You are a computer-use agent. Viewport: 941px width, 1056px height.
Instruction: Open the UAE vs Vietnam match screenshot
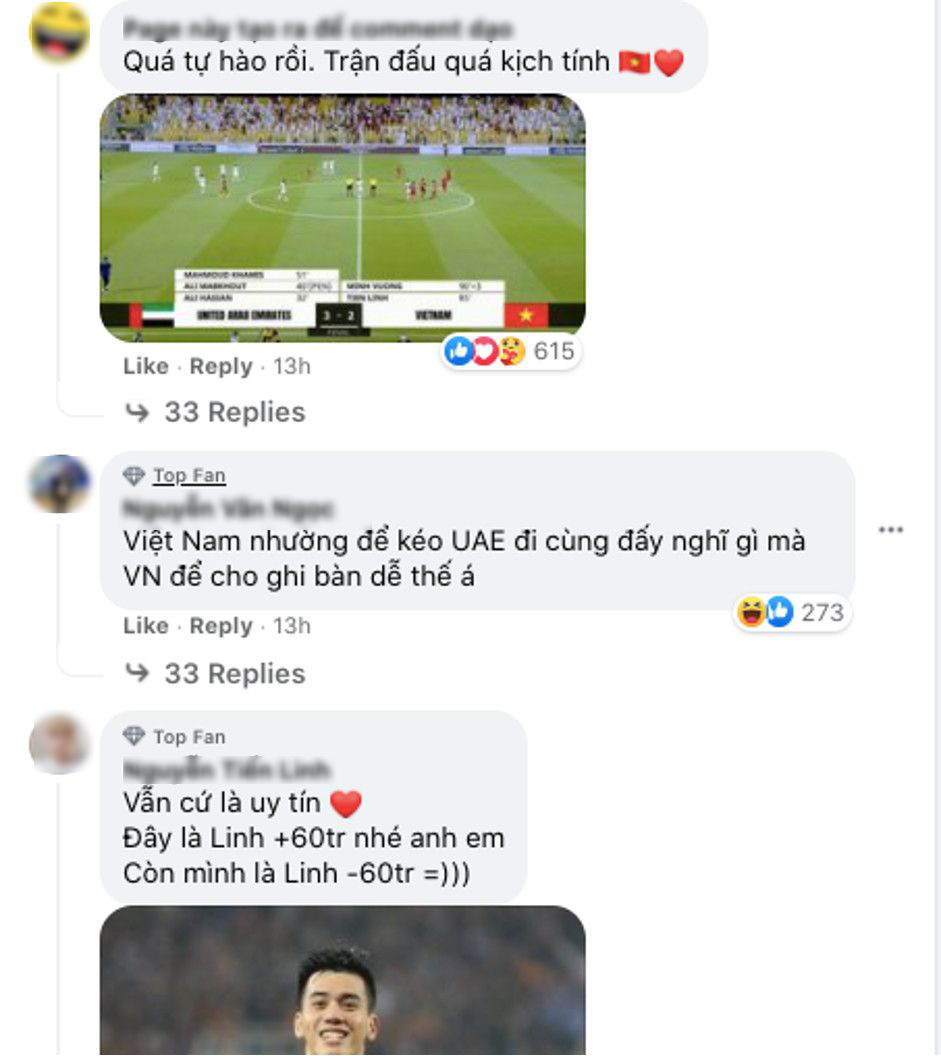click(342, 217)
